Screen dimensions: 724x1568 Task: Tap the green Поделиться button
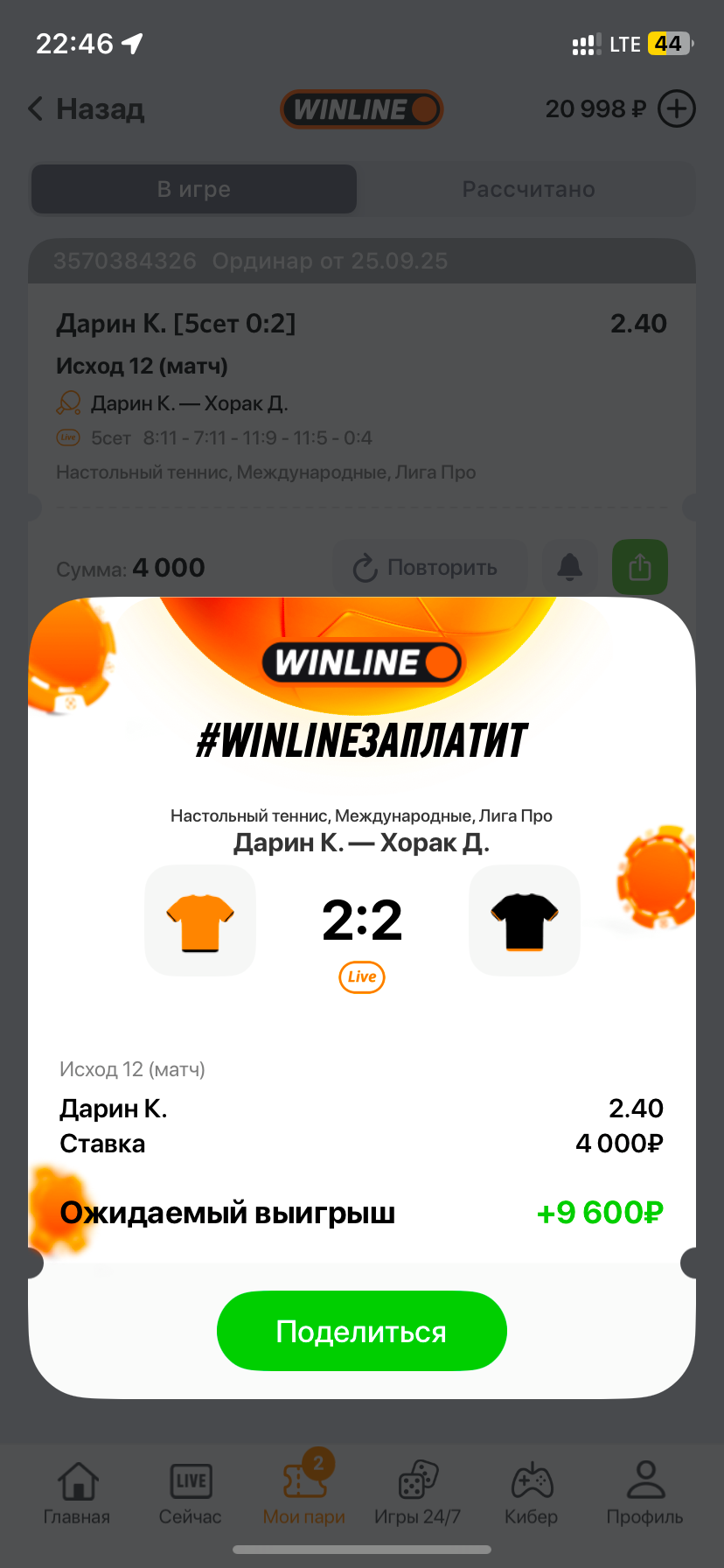(361, 1331)
